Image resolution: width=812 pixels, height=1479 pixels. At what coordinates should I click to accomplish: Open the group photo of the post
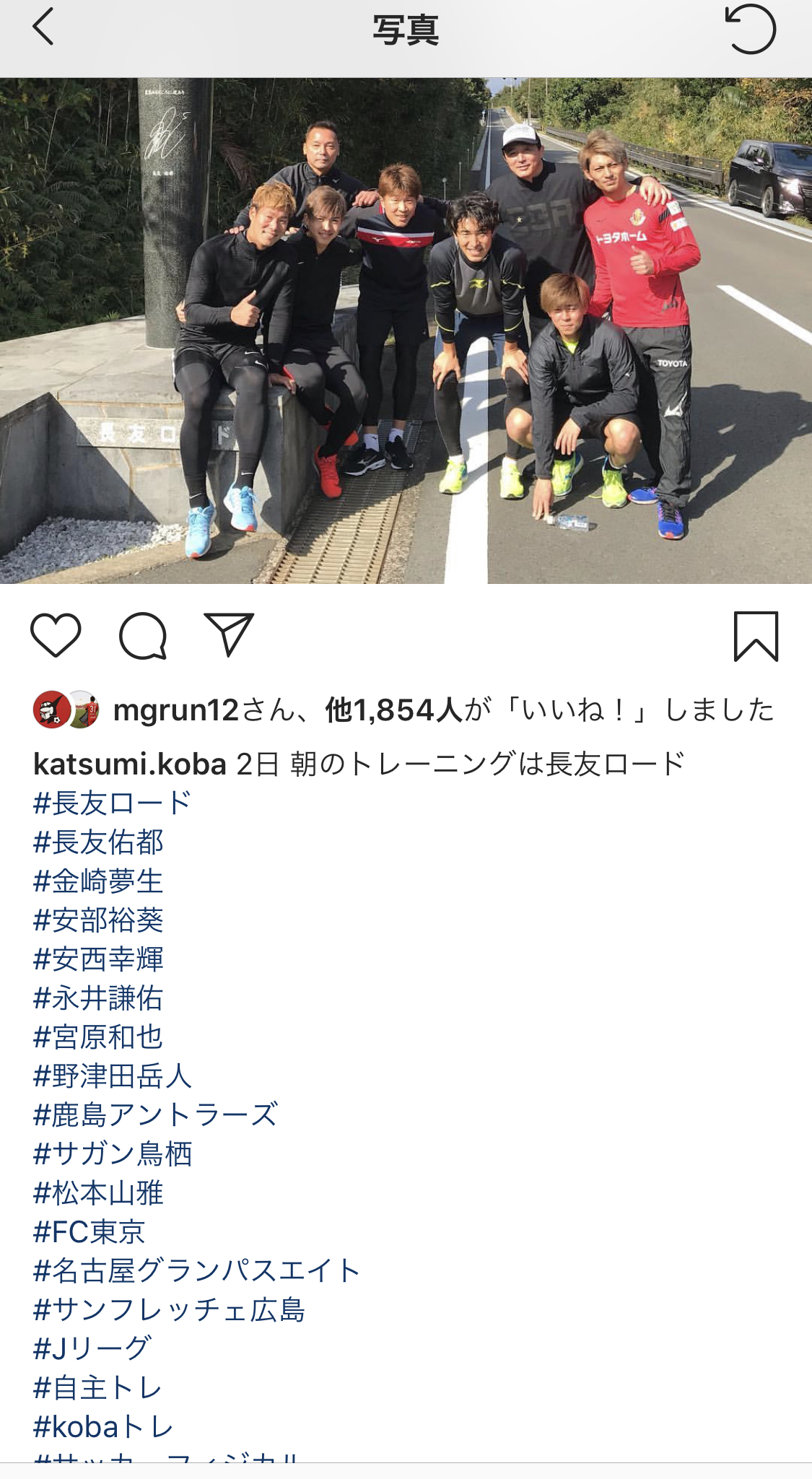406,331
